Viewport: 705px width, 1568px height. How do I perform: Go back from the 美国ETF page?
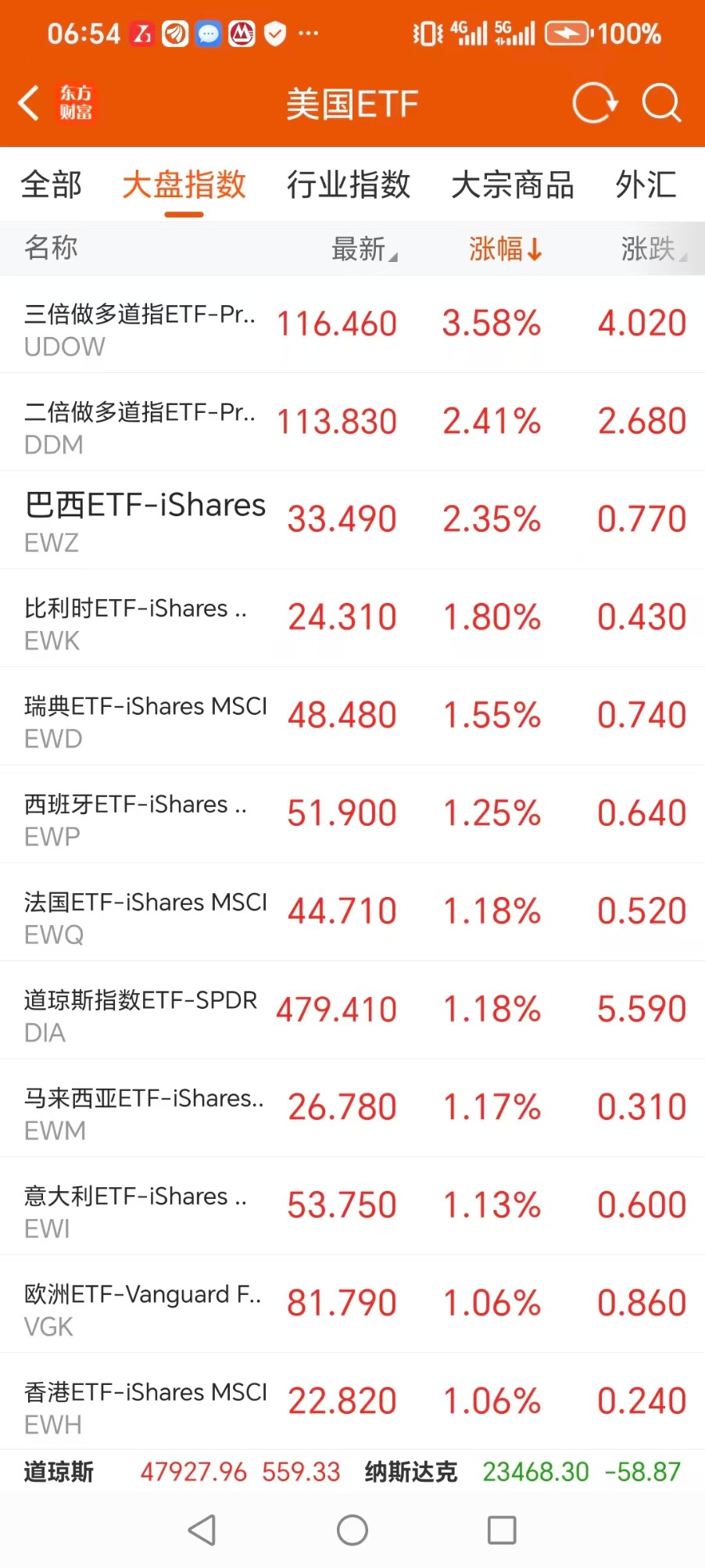pyautogui.click(x=30, y=103)
